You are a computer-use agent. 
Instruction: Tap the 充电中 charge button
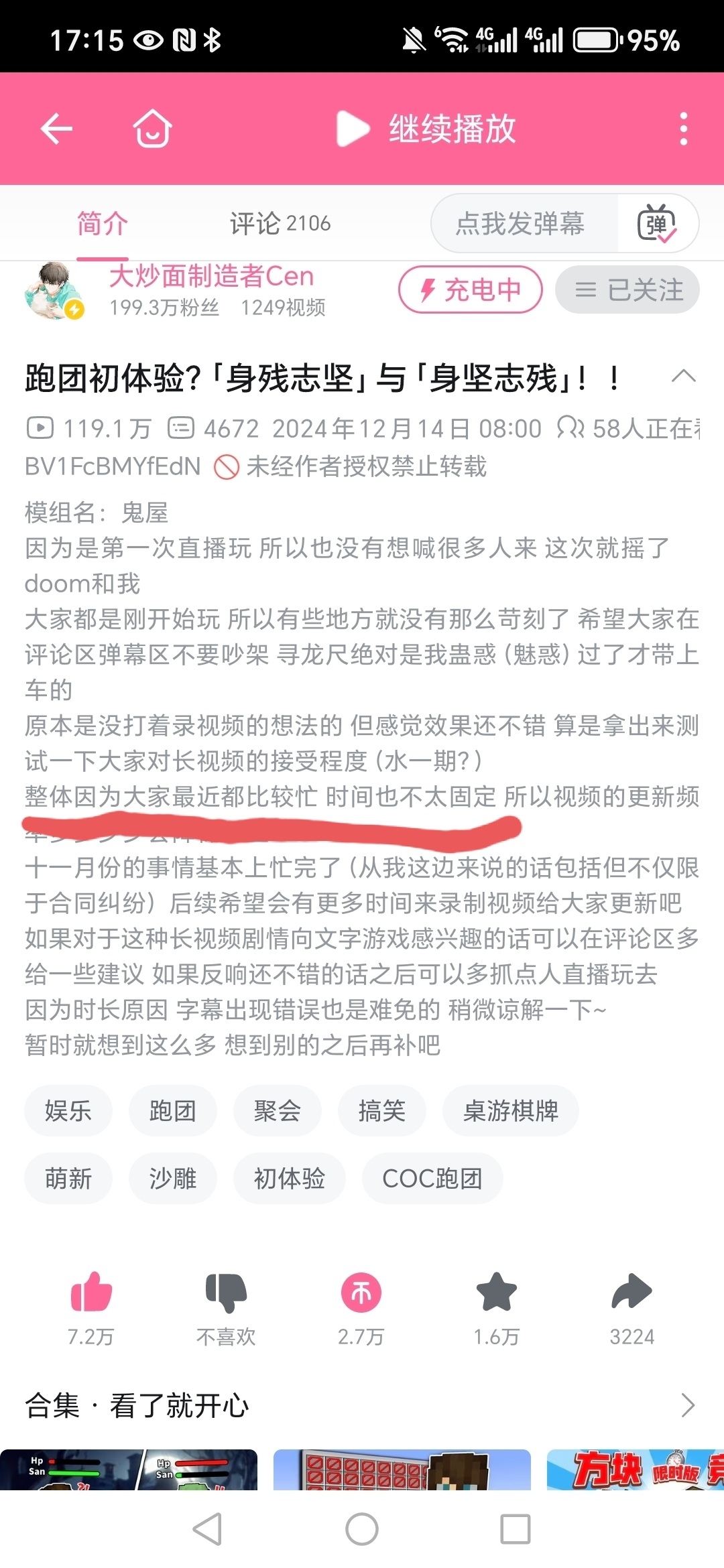[x=471, y=289]
